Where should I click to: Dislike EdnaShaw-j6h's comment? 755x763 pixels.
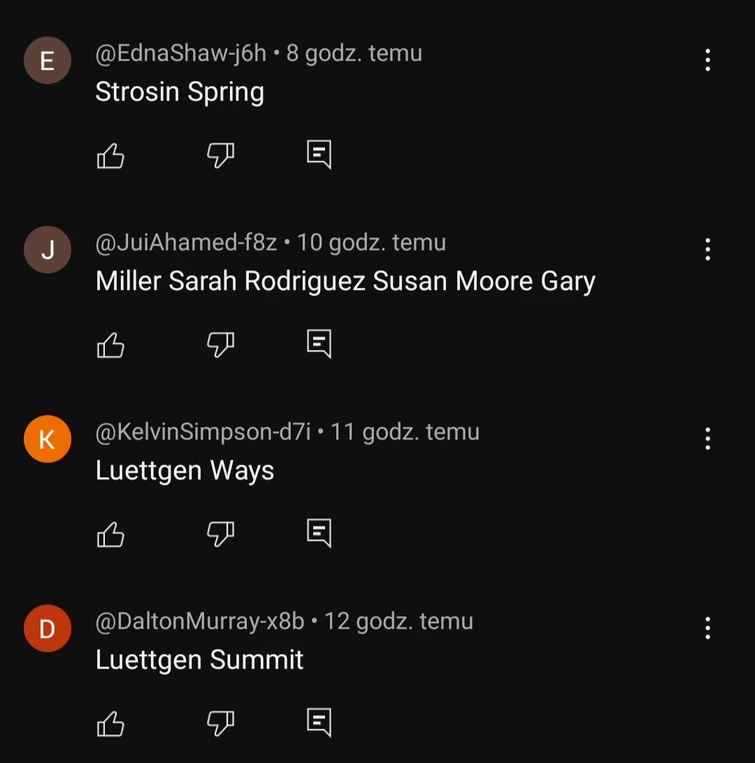(220, 155)
